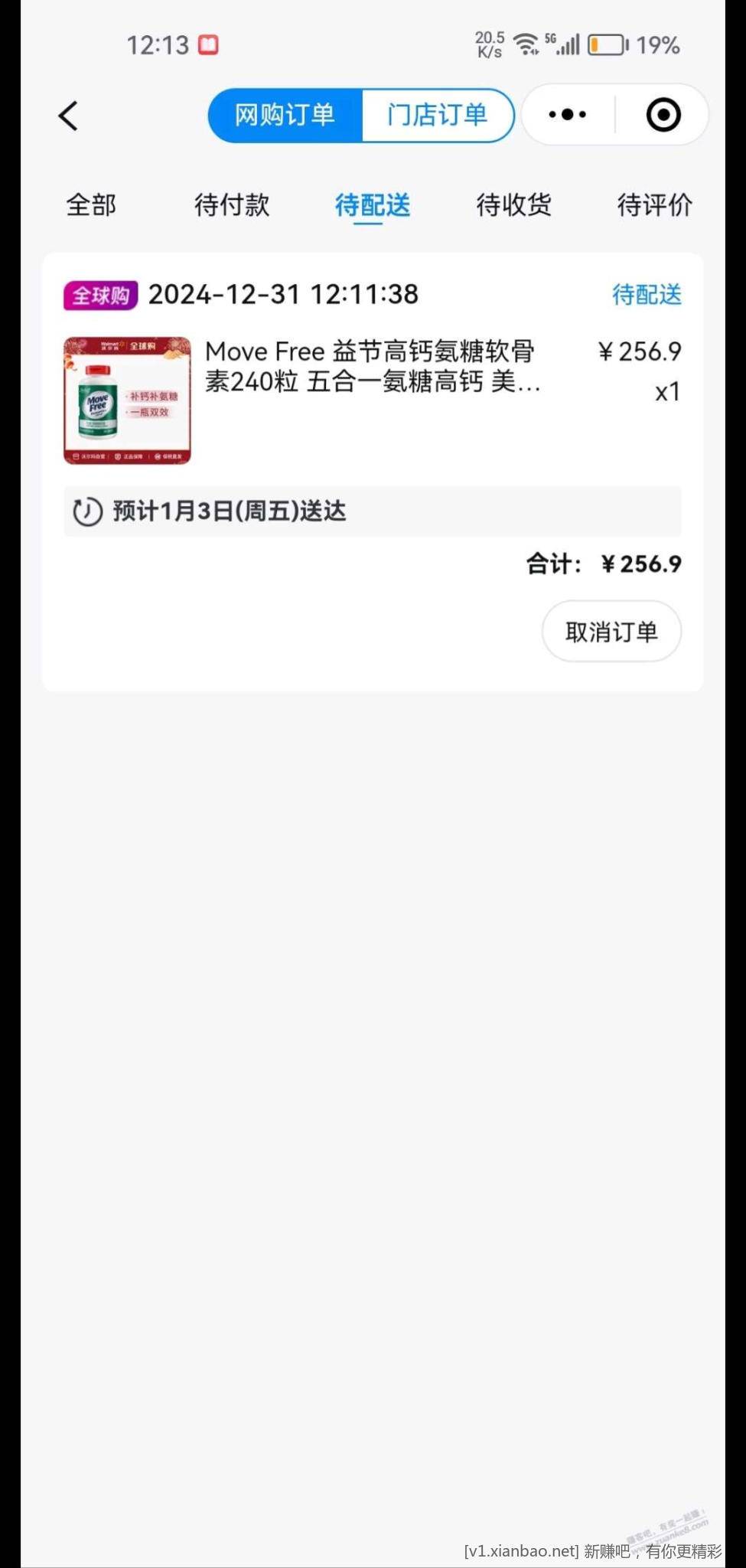Go back using the top-left arrow
This screenshot has width=746, height=1568.
point(69,116)
